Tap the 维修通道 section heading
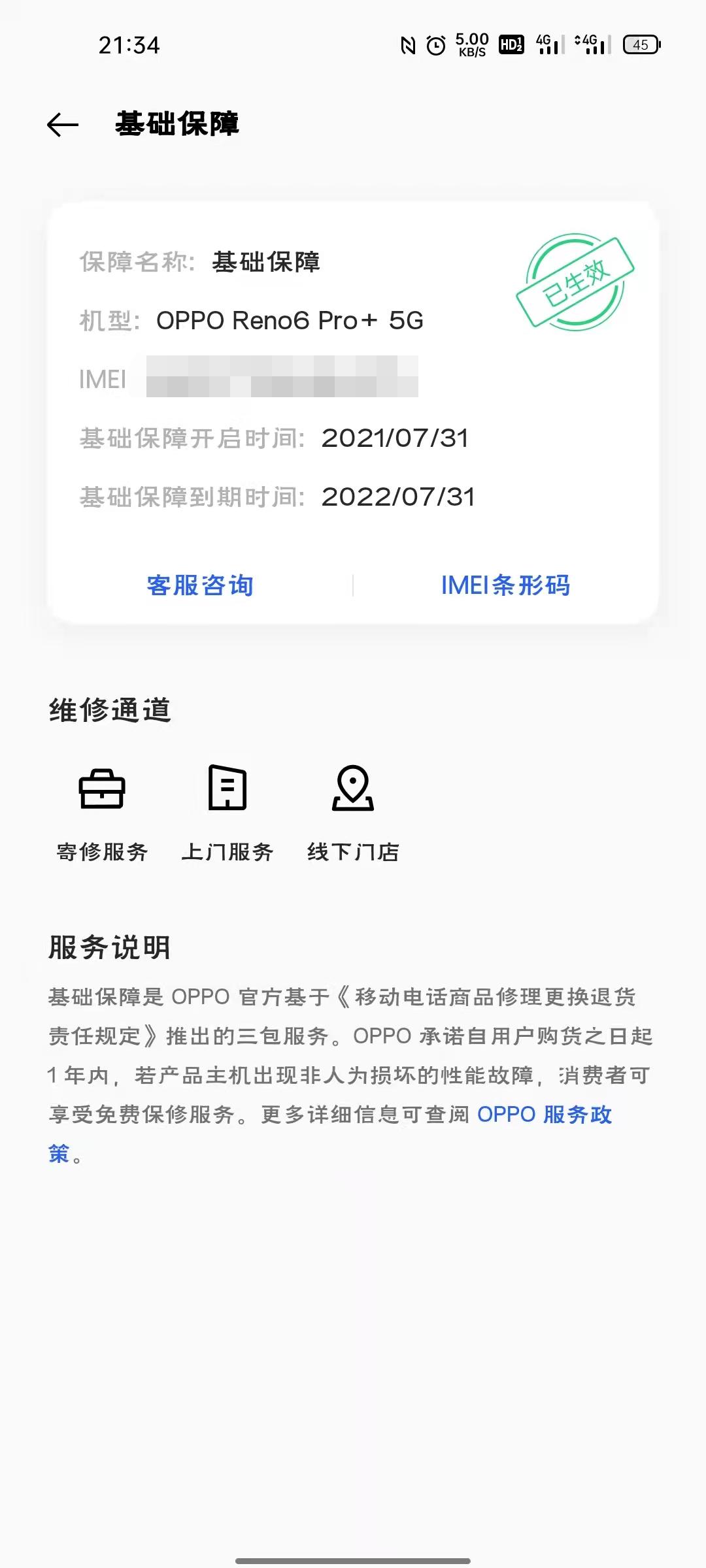Viewport: 706px width, 1568px height. [x=109, y=711]
